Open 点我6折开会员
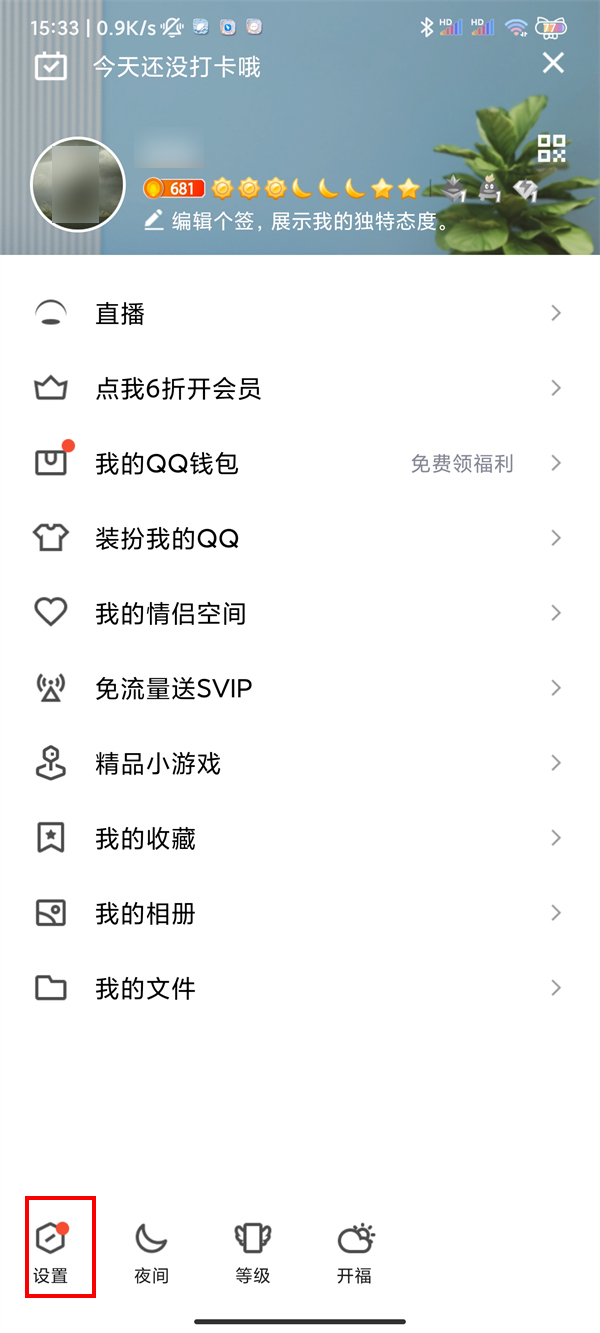The height and width of the screenshot is (1333, 600). 299,389
